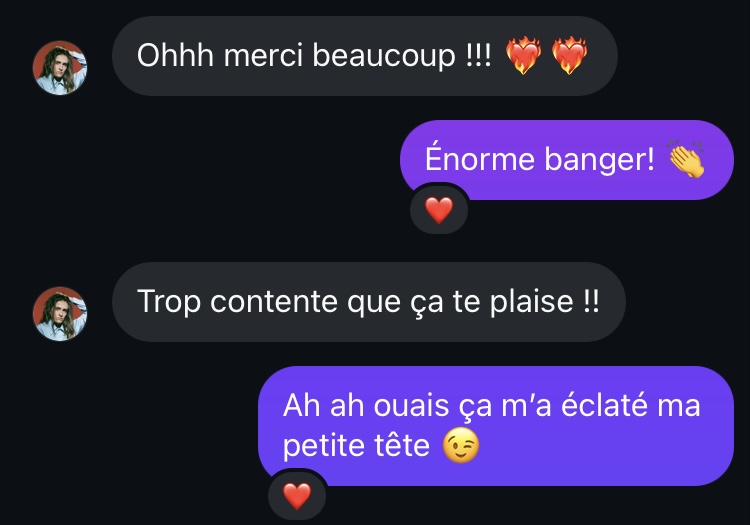Tap heart reaction under 'Énorme banger!' message
This screenshot has height=525, width=750.
click(x=439, y=210)
